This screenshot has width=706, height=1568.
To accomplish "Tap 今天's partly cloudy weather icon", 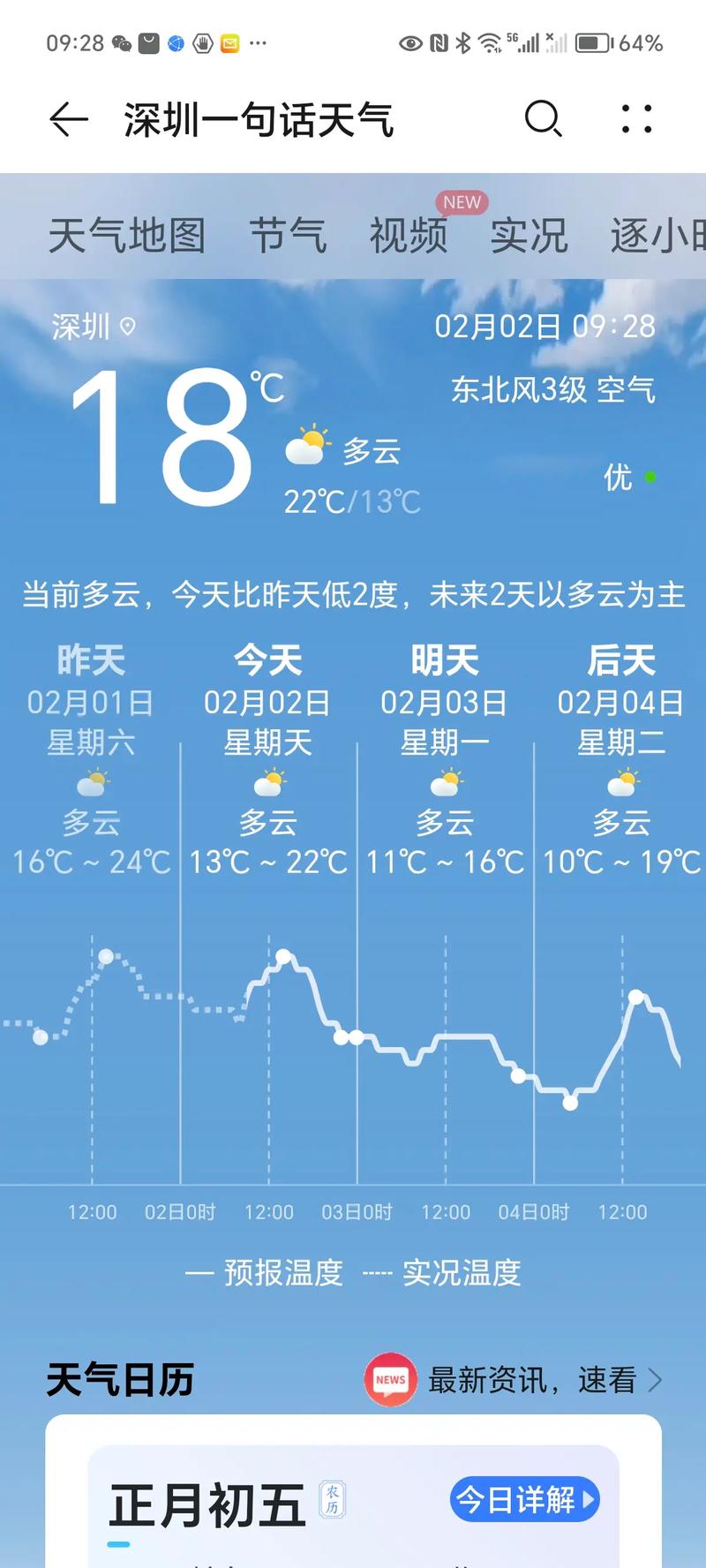I will click(269, 782).
